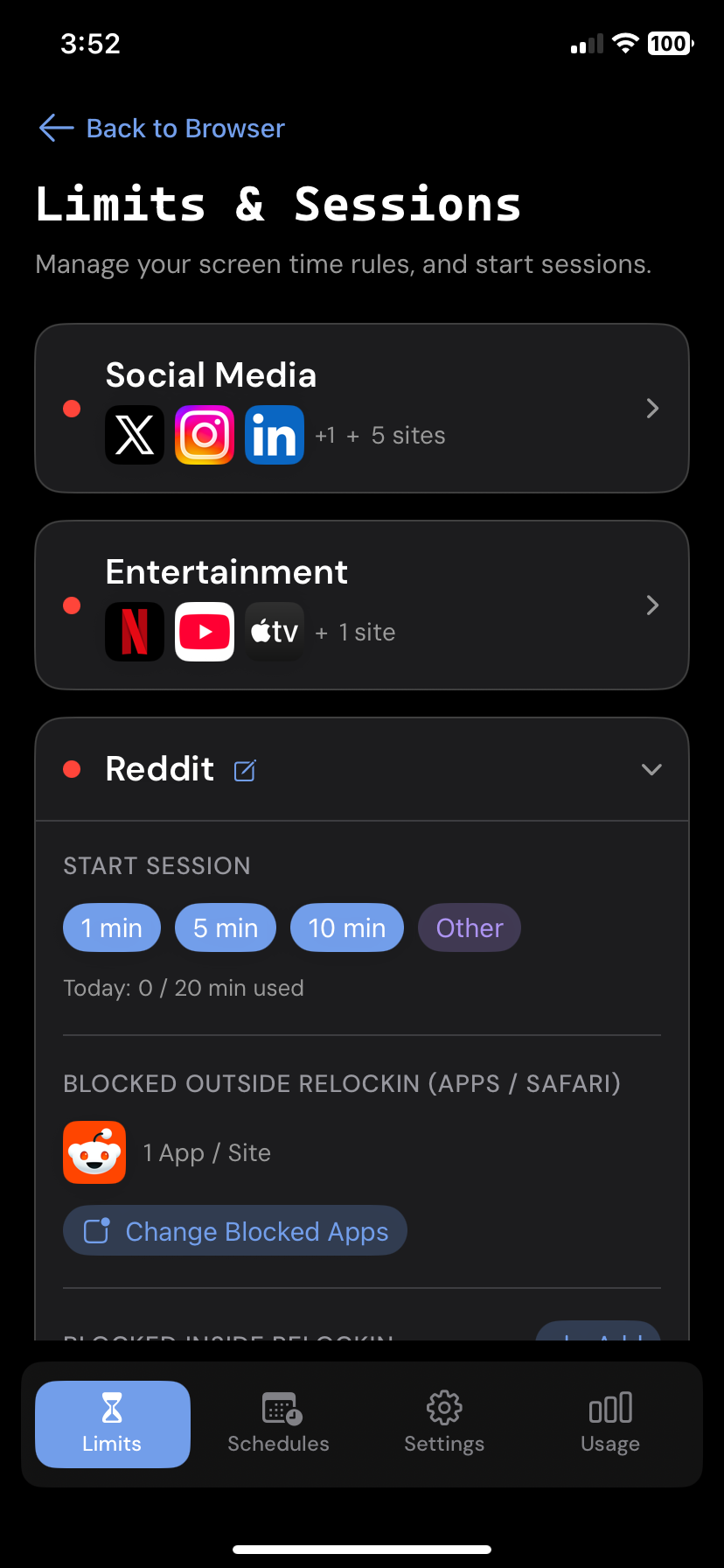Choose Other session length
Image resolution: width=724 pixels, height=1568 pixels.
pyautogui.click(x=470, y=927)
